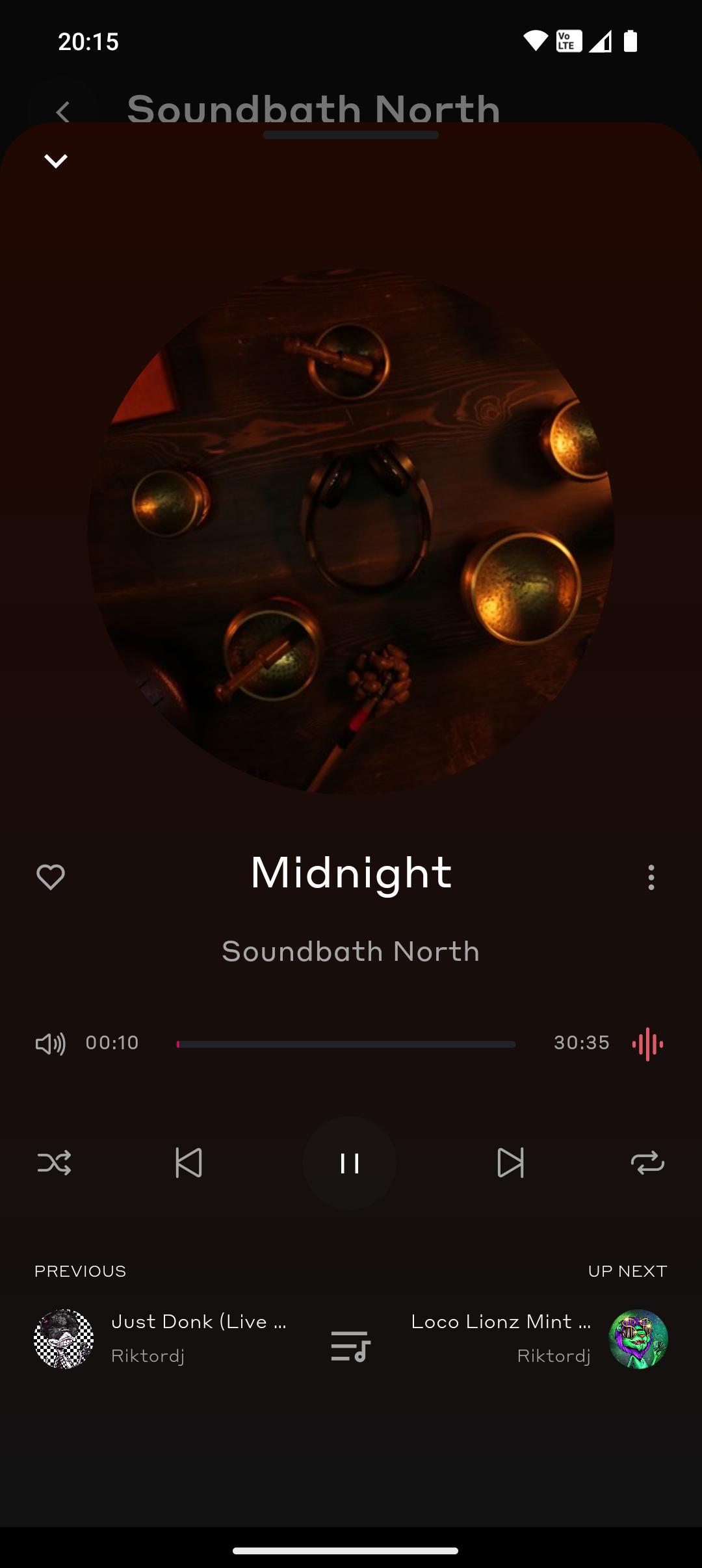Viewport: 702px width, 1568px height.
Task: Play up next track Loco Lionz Mint
Action: 539,1339
